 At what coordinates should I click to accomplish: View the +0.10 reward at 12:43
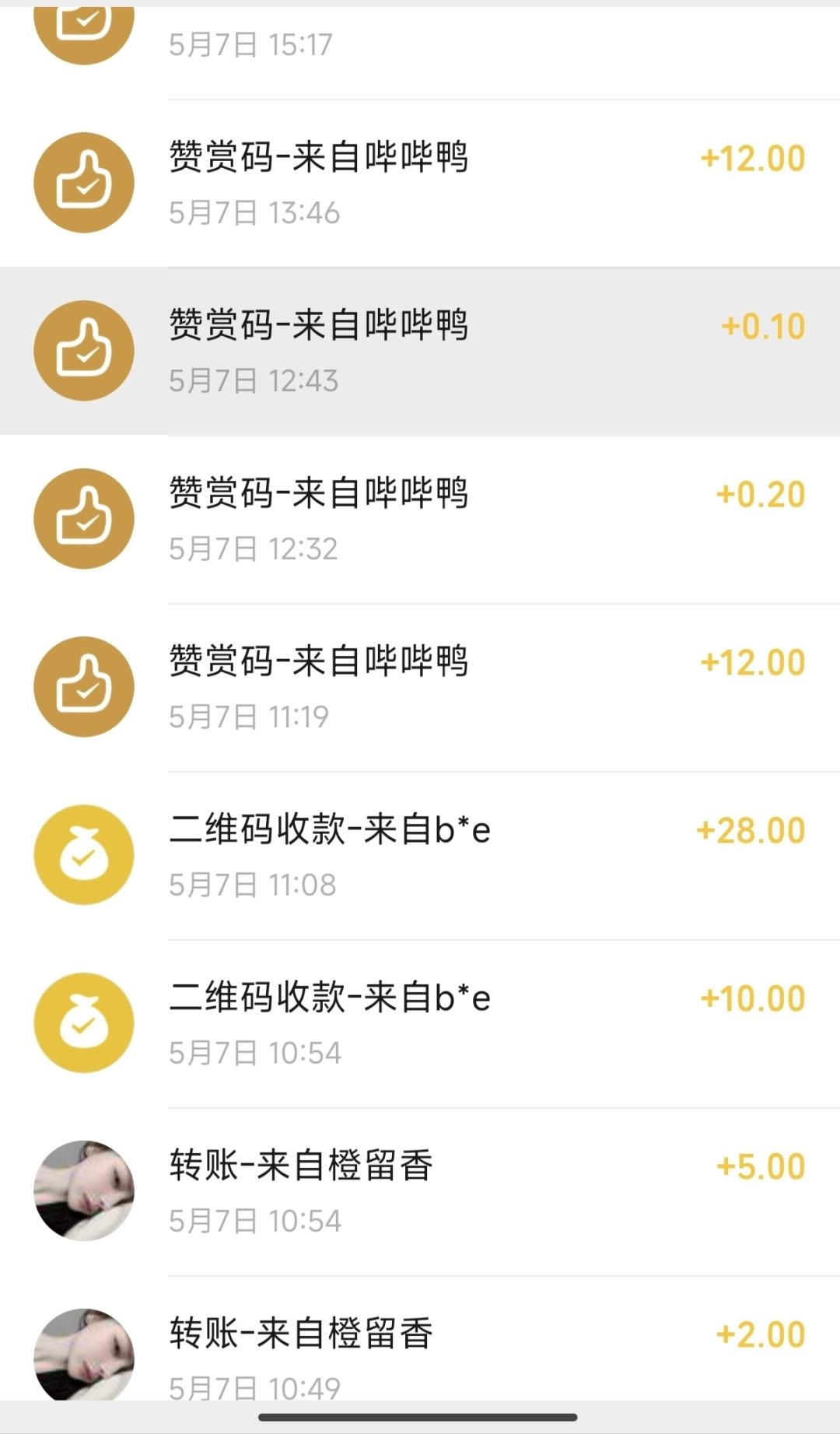point(420,352)
